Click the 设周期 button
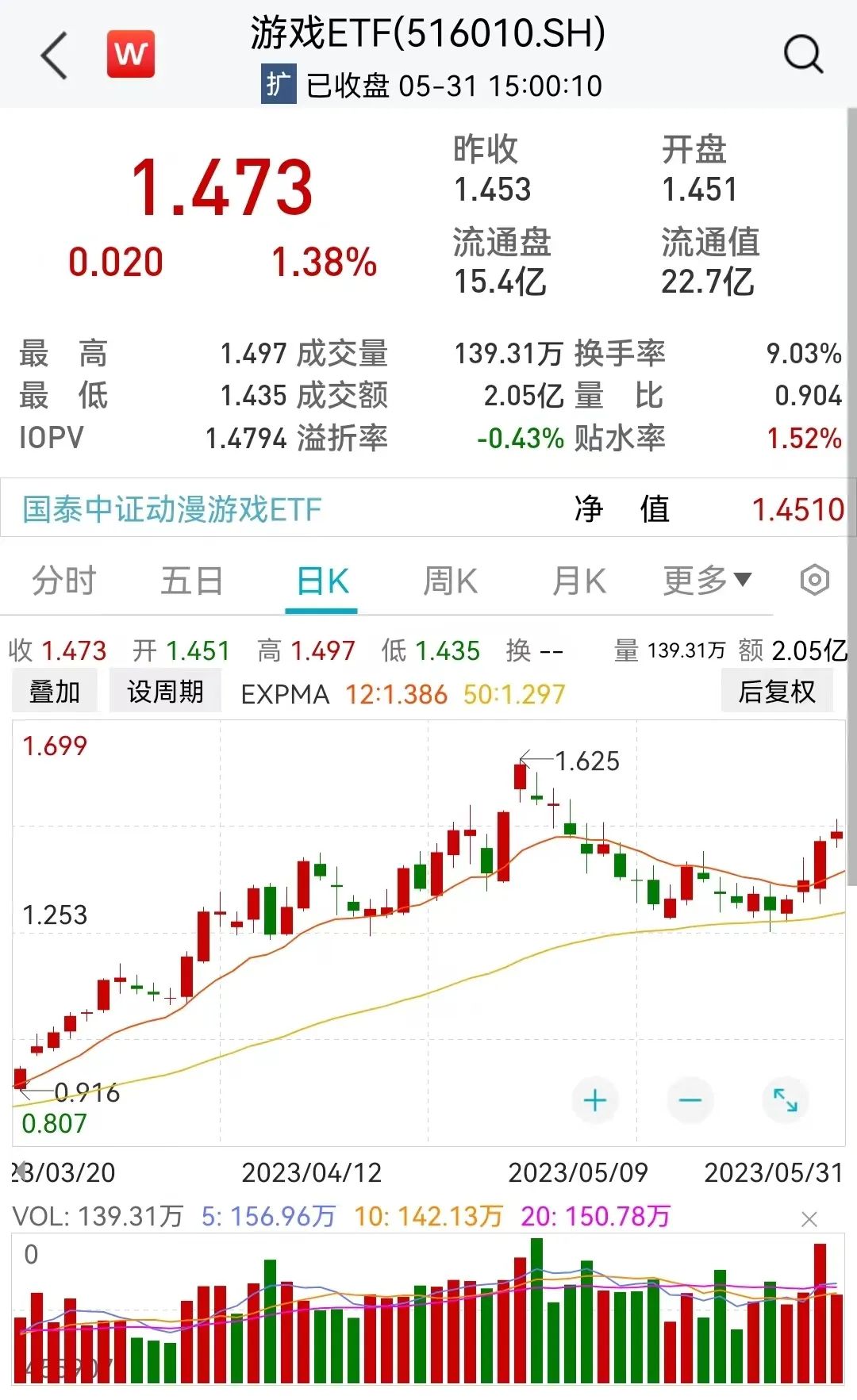This screenshot has height=1400, width=857. tap(164, 691)
